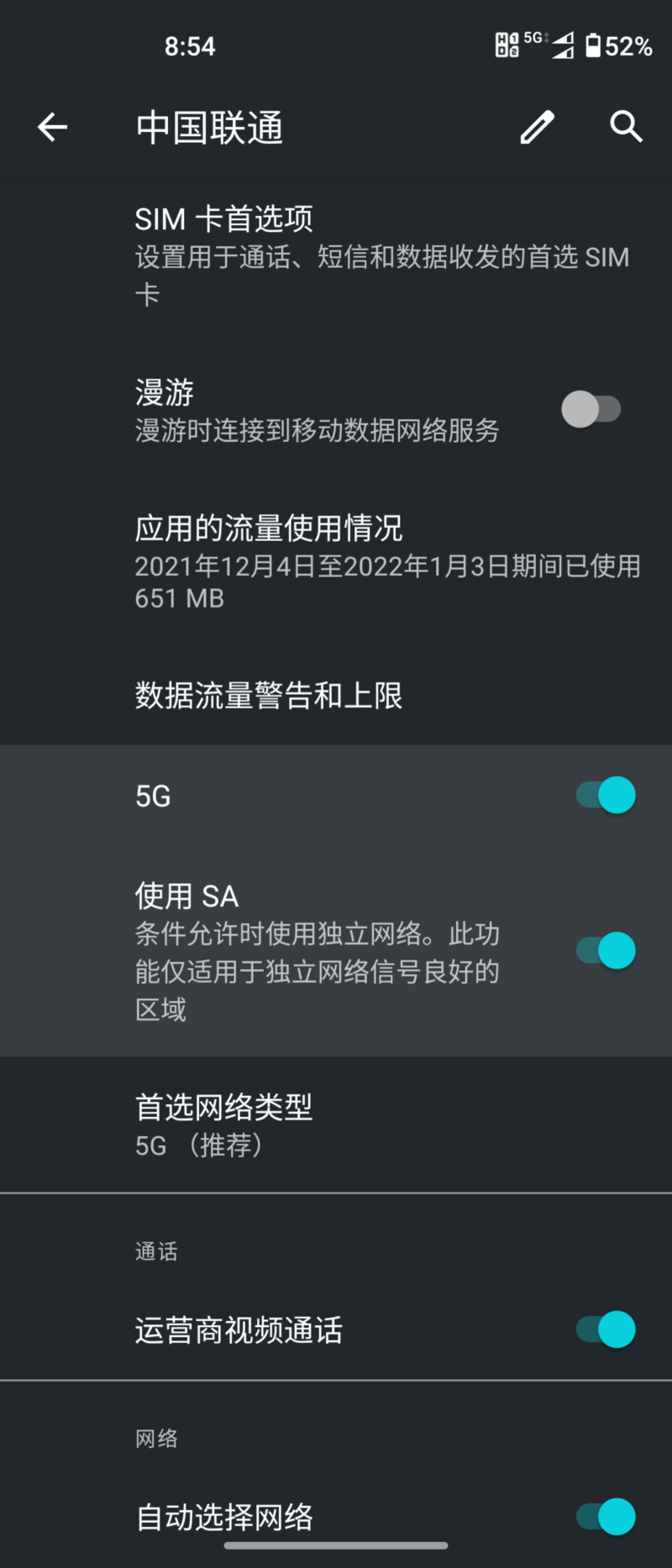Toggle off 运营商视频通话

pyautogui.click(x=606, y=1329)
